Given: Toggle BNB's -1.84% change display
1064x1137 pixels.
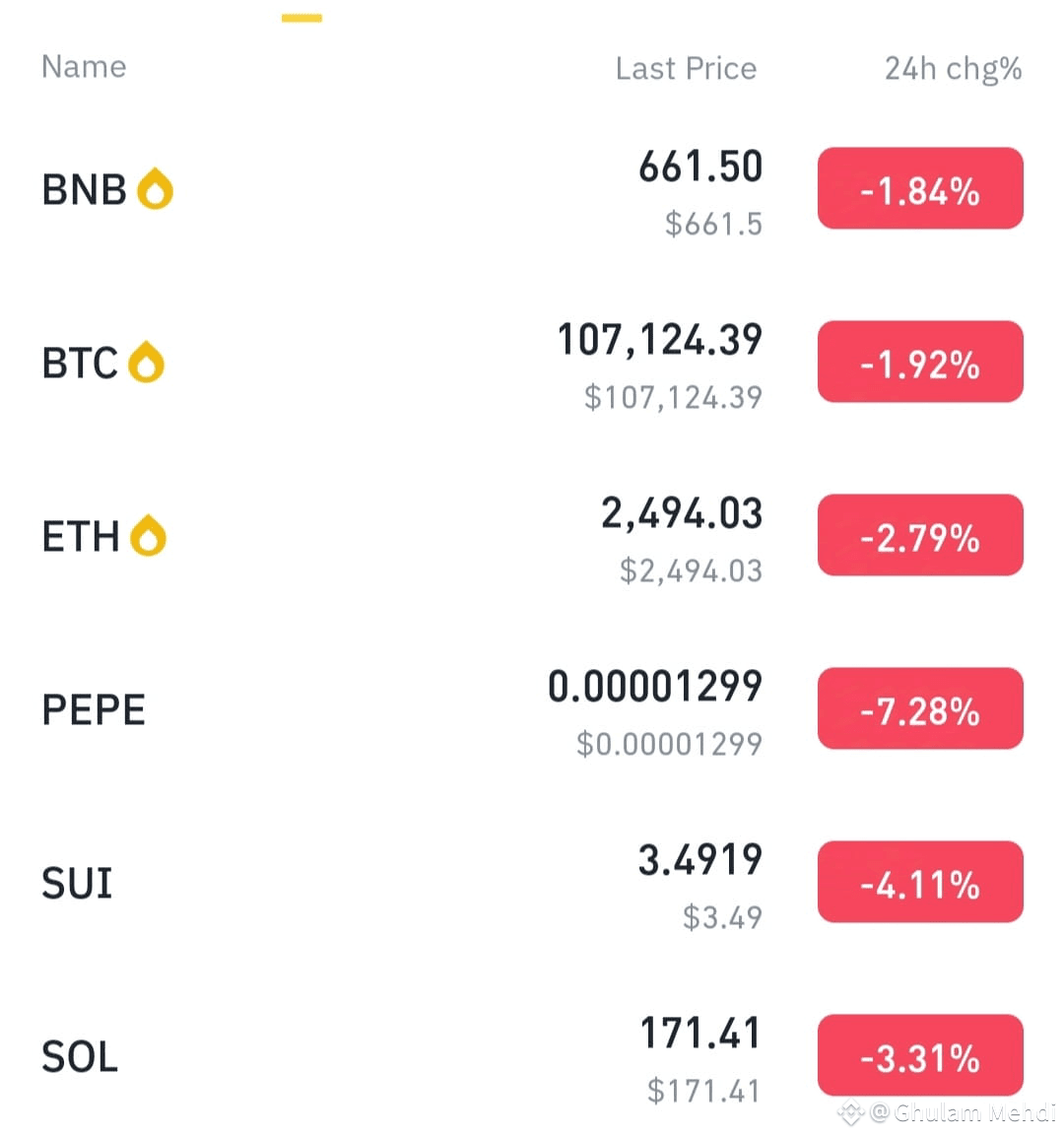Looking at the screenshot, I should pos(920,188).
